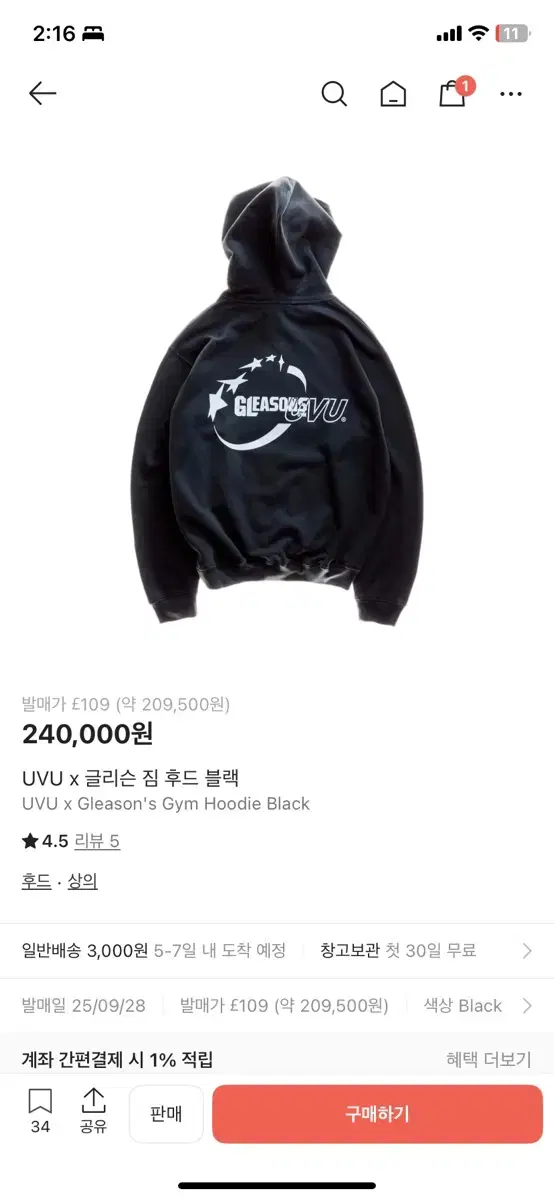Open the 리뷰 5 reviews link

tap(98, 841)
